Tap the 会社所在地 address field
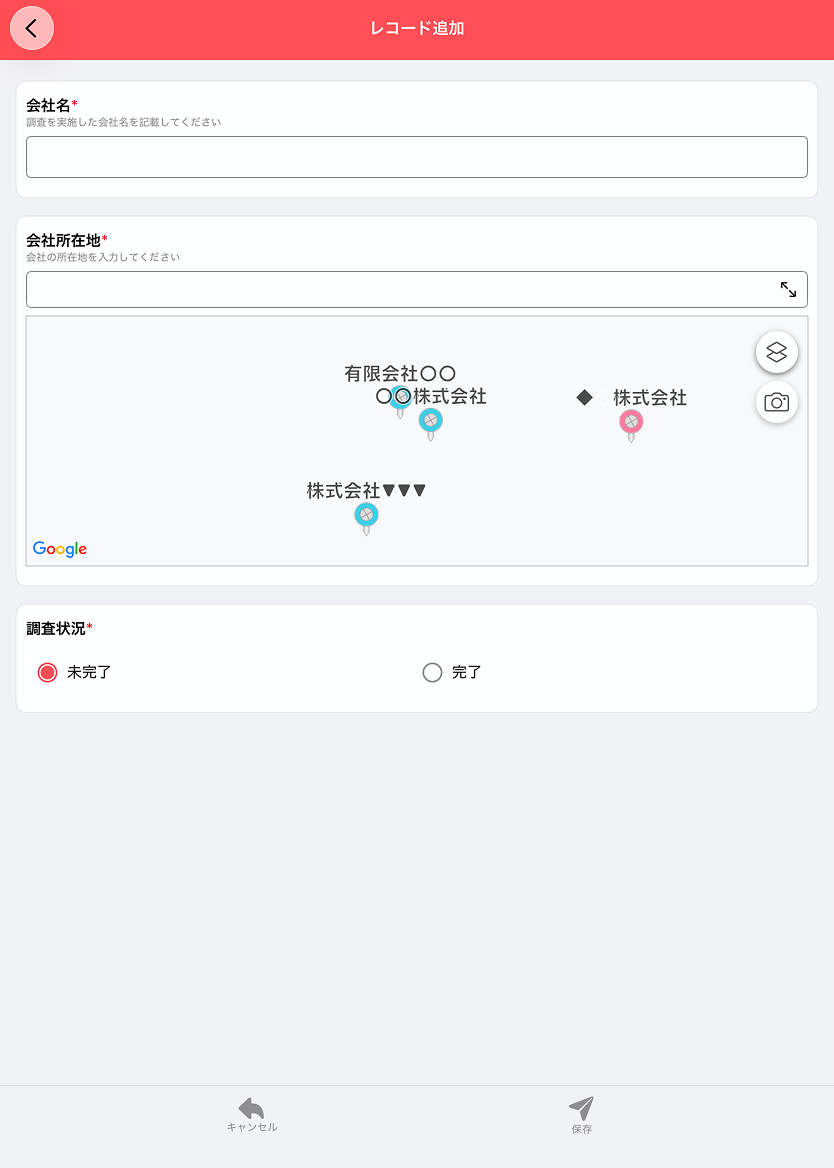834x1168 pixels. coord(400,290)
